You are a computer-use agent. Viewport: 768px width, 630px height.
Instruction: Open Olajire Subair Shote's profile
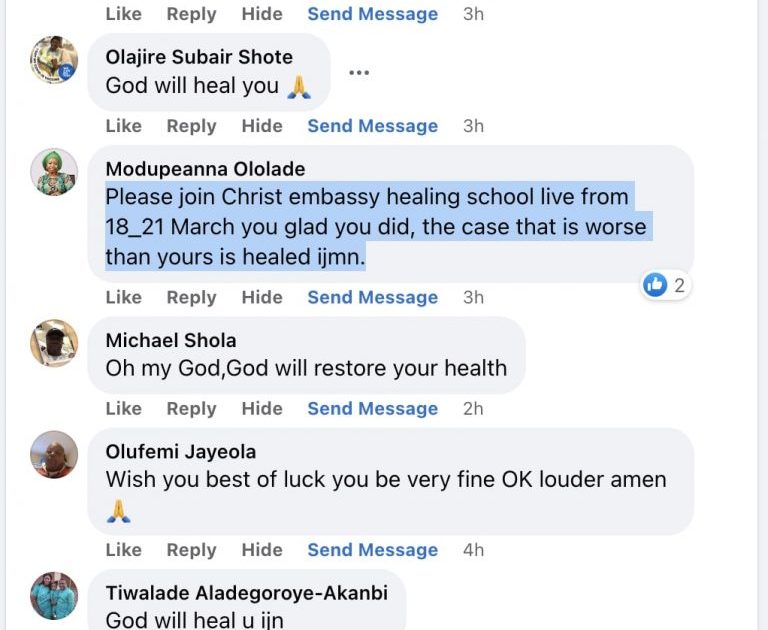pos(199,57)
